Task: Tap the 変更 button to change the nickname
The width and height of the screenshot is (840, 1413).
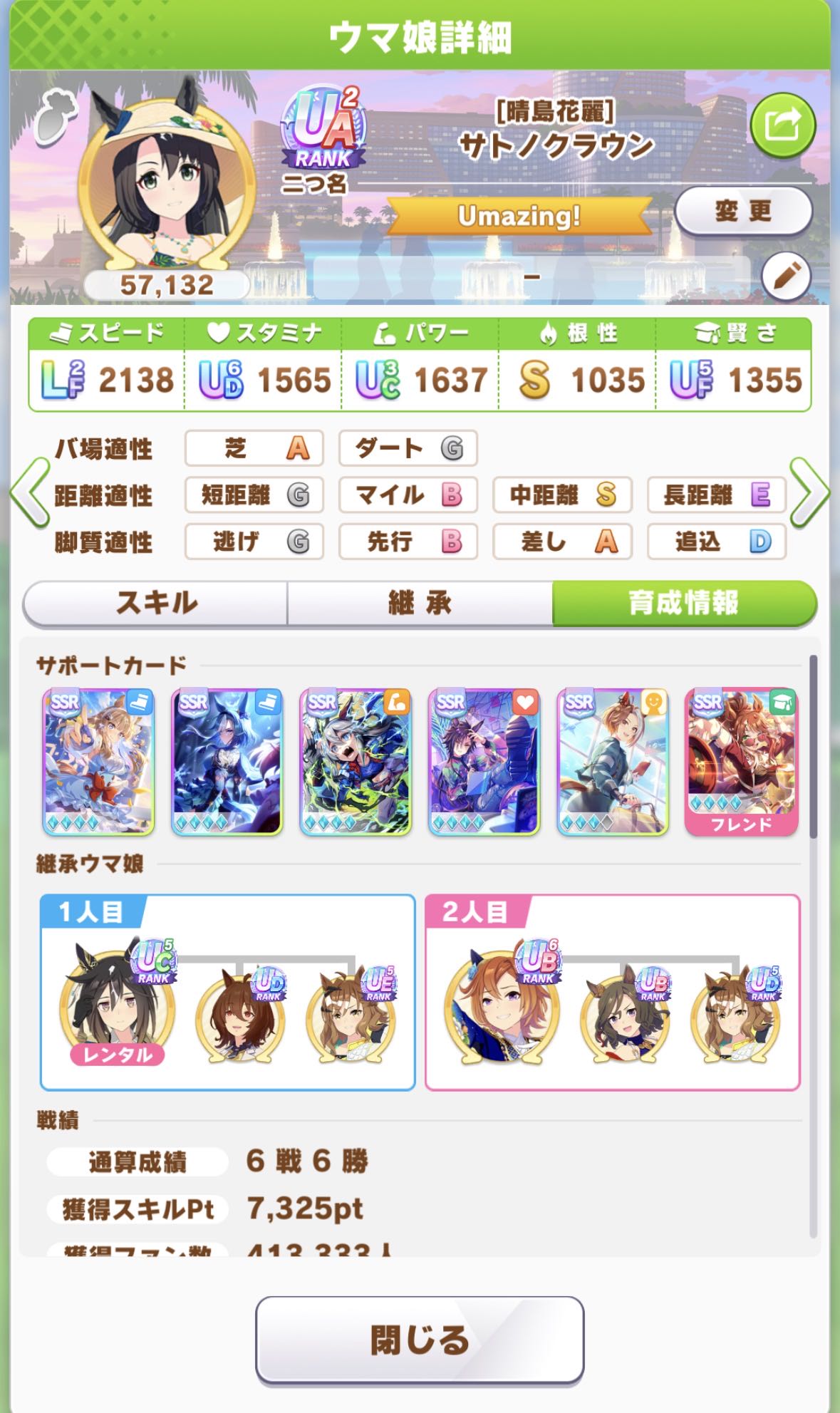Action: pyautogui.click(x=742, y=211)
